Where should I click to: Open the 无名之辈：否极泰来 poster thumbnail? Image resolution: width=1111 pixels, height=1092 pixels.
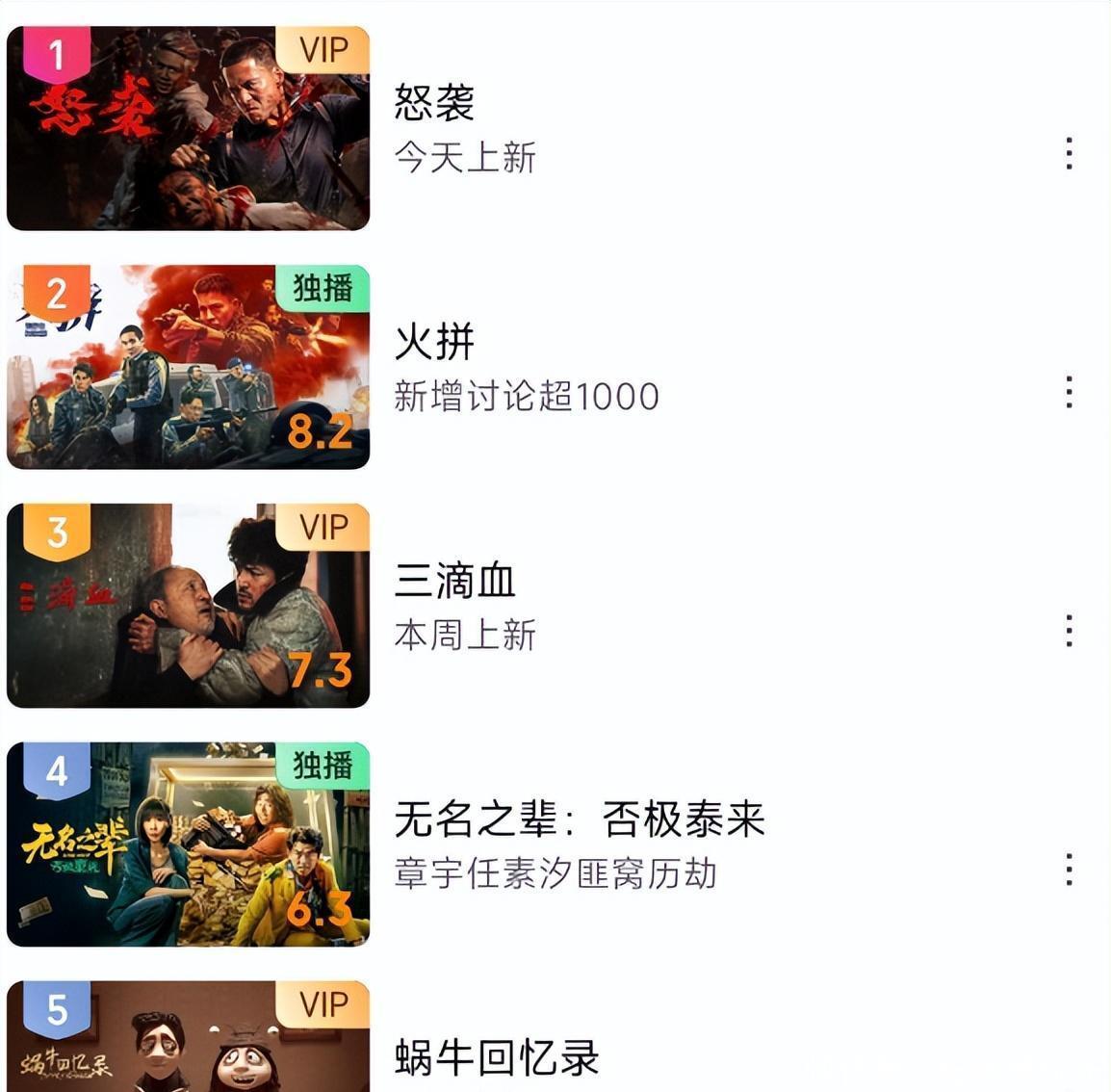(188, 845)
